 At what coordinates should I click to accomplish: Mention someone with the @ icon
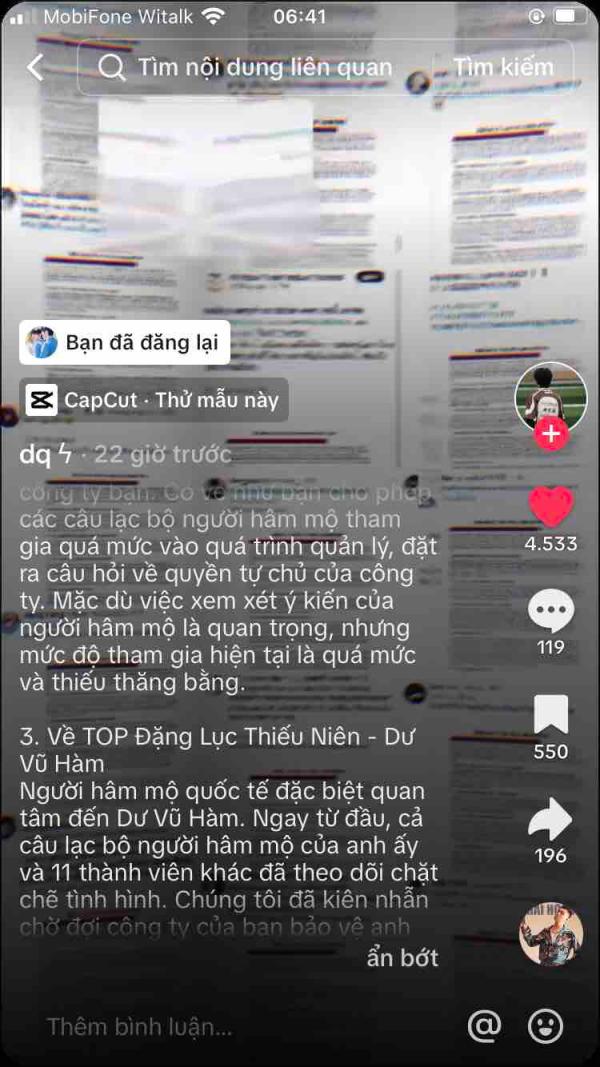484,1025
